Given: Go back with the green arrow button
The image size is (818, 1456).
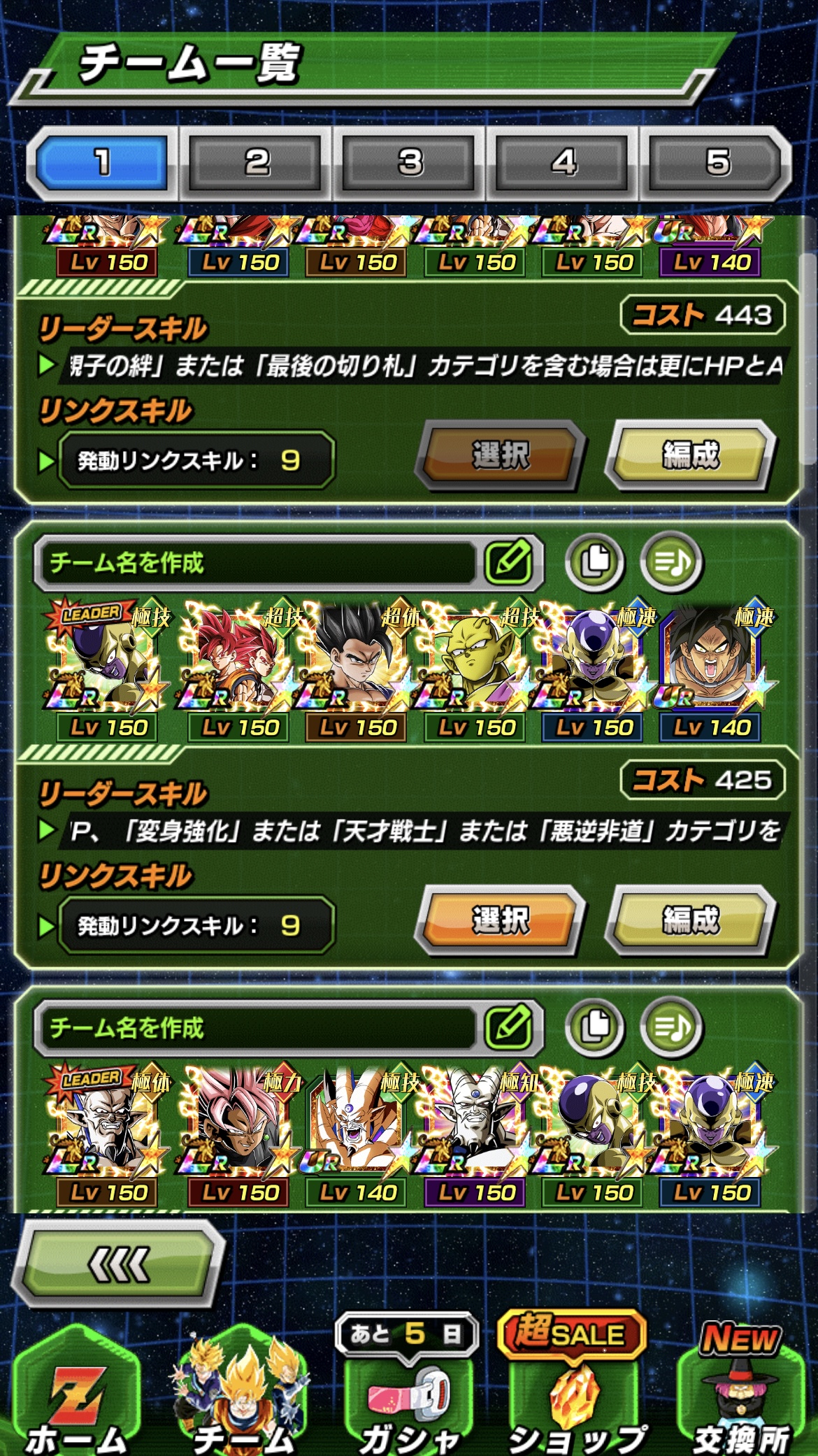Looking at the screenshot, I should 119,1264.
